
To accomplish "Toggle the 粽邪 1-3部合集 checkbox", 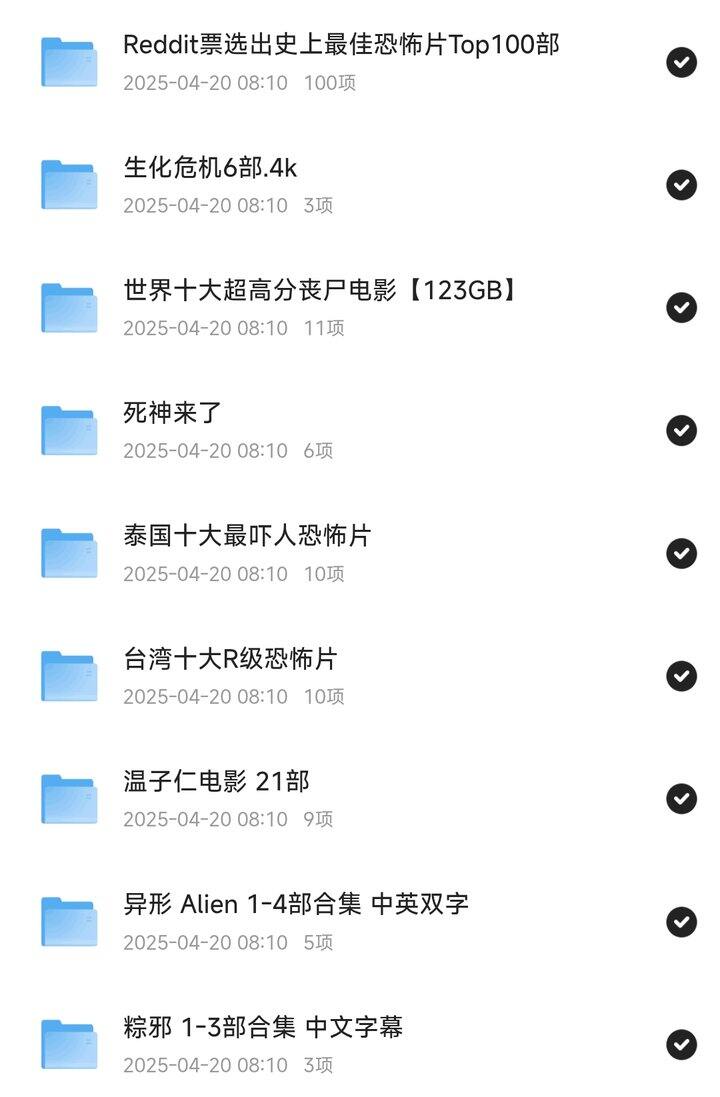I will pos(681,1045).
